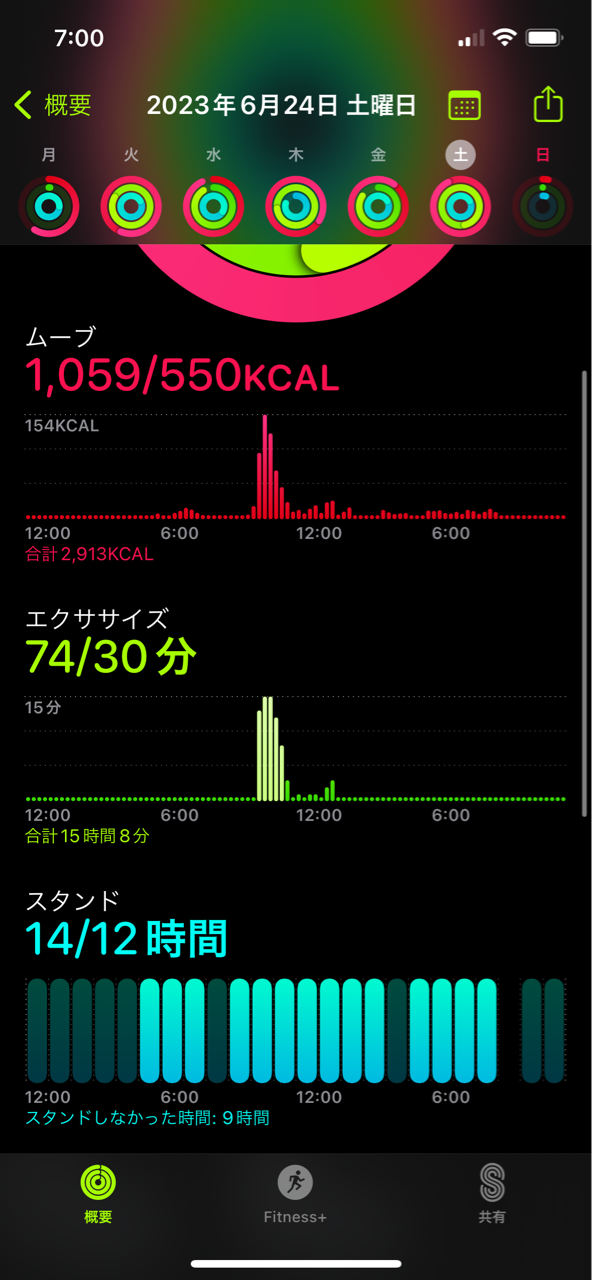Image resolution: width=592 pixels, height=1280 pixels.
Task: Go back to 概要
Action: point(53,105)
